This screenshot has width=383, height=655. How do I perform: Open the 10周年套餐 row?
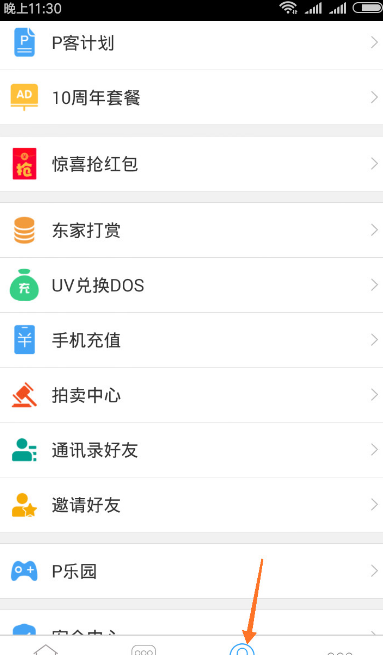(191, 97)
